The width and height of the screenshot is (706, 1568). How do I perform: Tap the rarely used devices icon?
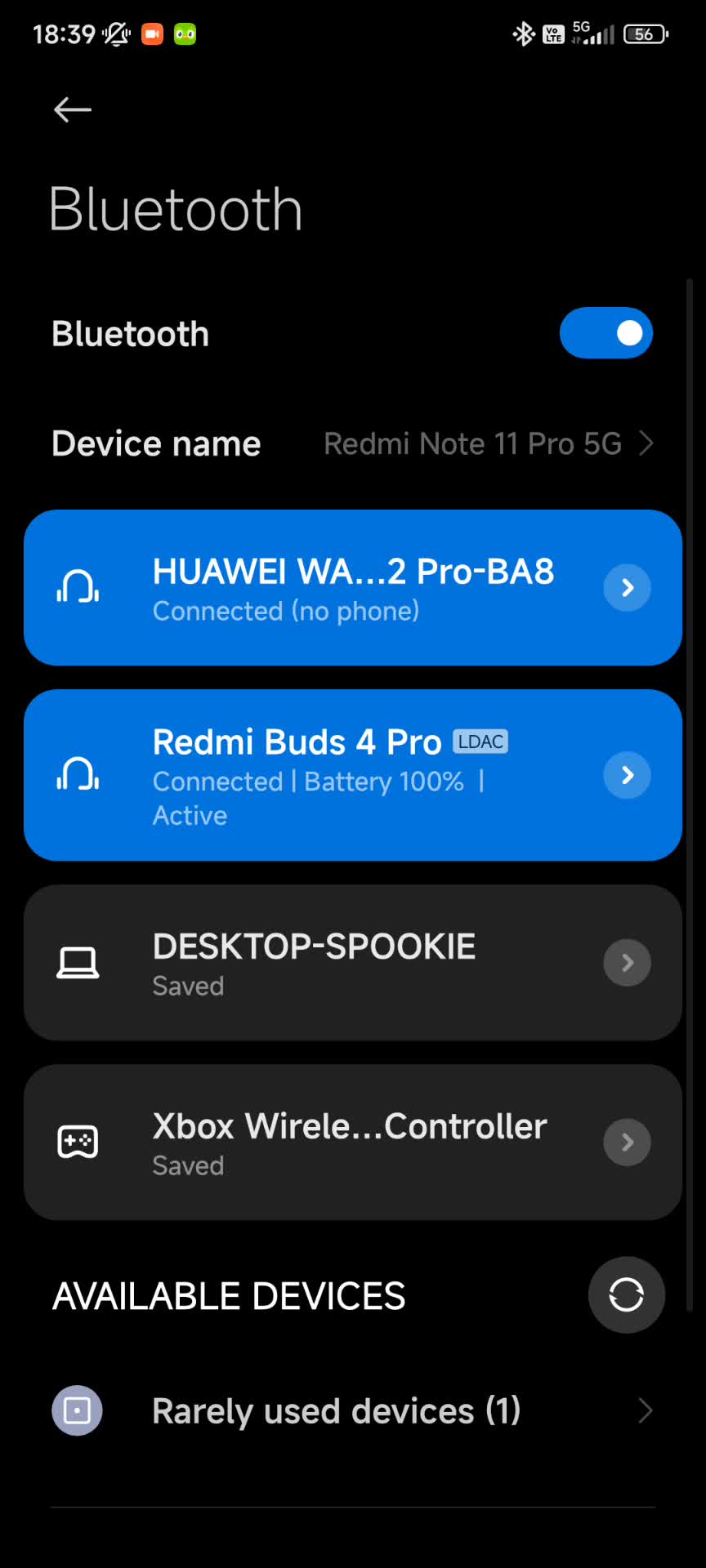(x=77, y=1410)
